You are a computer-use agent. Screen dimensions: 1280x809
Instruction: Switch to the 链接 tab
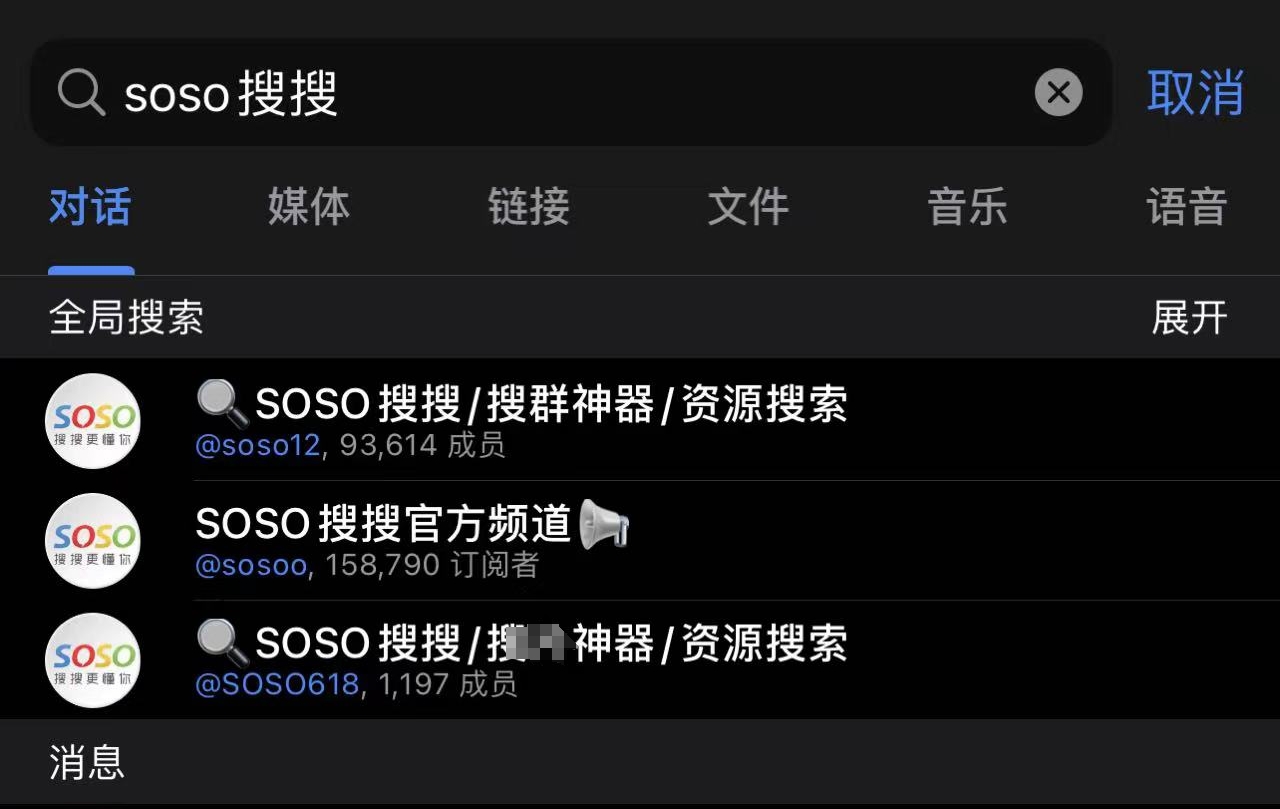pos(528,207)
